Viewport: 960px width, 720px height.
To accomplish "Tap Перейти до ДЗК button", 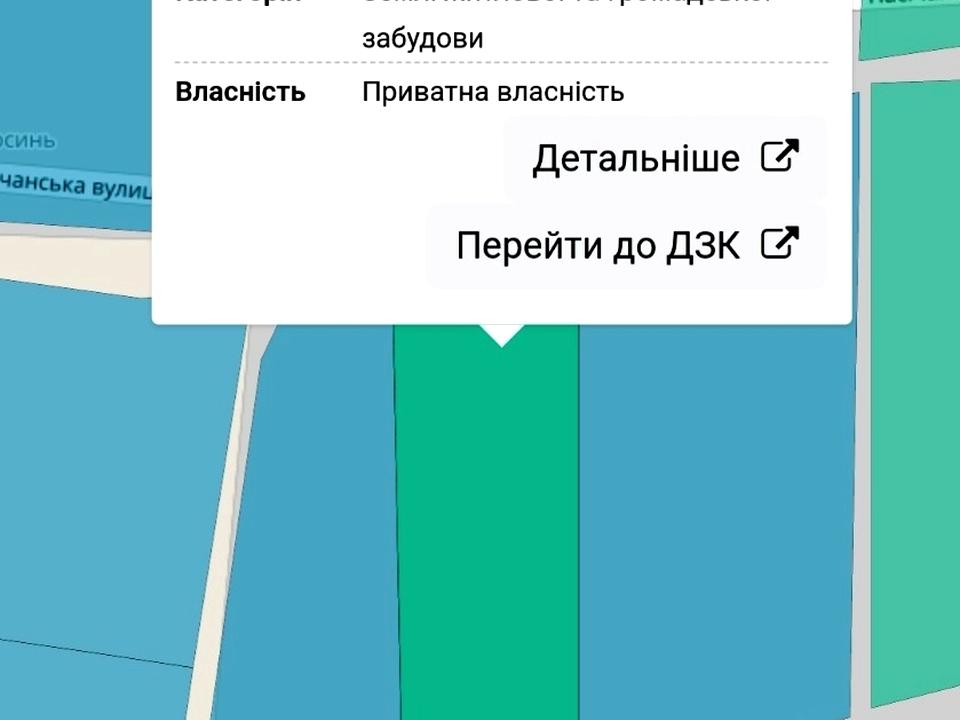I will point(627,245).
